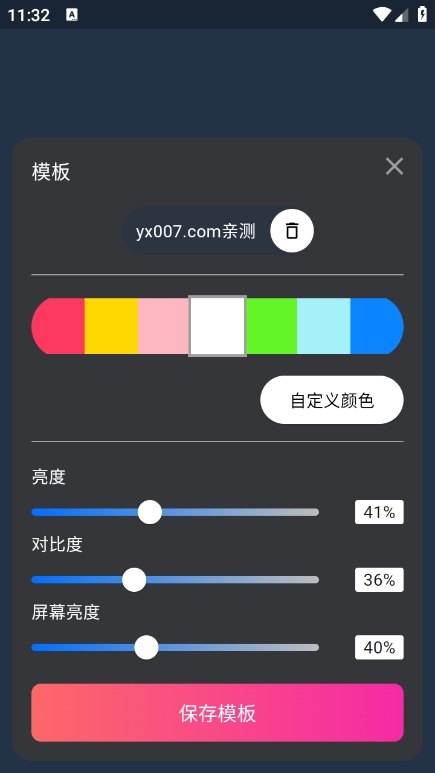Choose the green color swatch

271,326
